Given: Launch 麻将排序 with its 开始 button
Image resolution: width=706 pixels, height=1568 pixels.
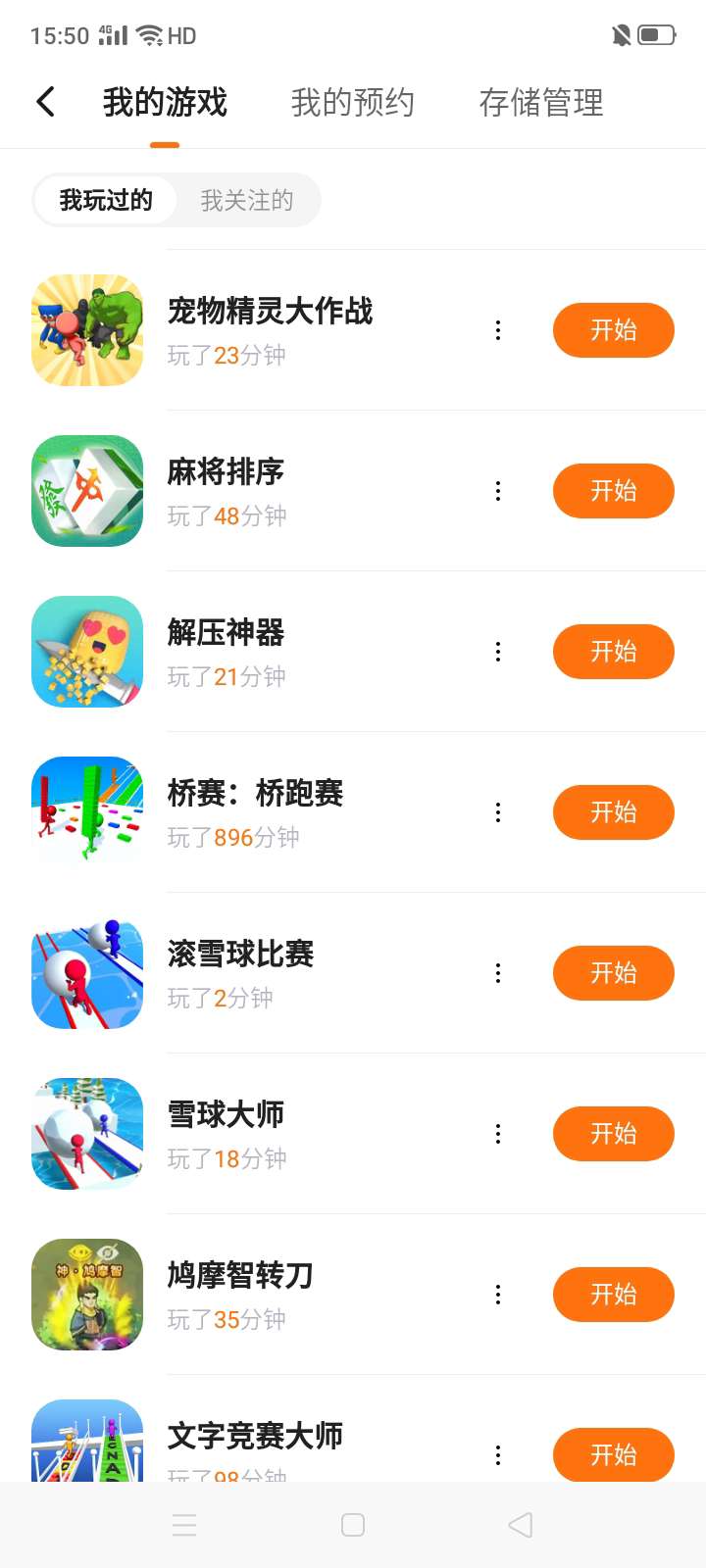Looking at the screenshot, I should [x=613, y=491].
